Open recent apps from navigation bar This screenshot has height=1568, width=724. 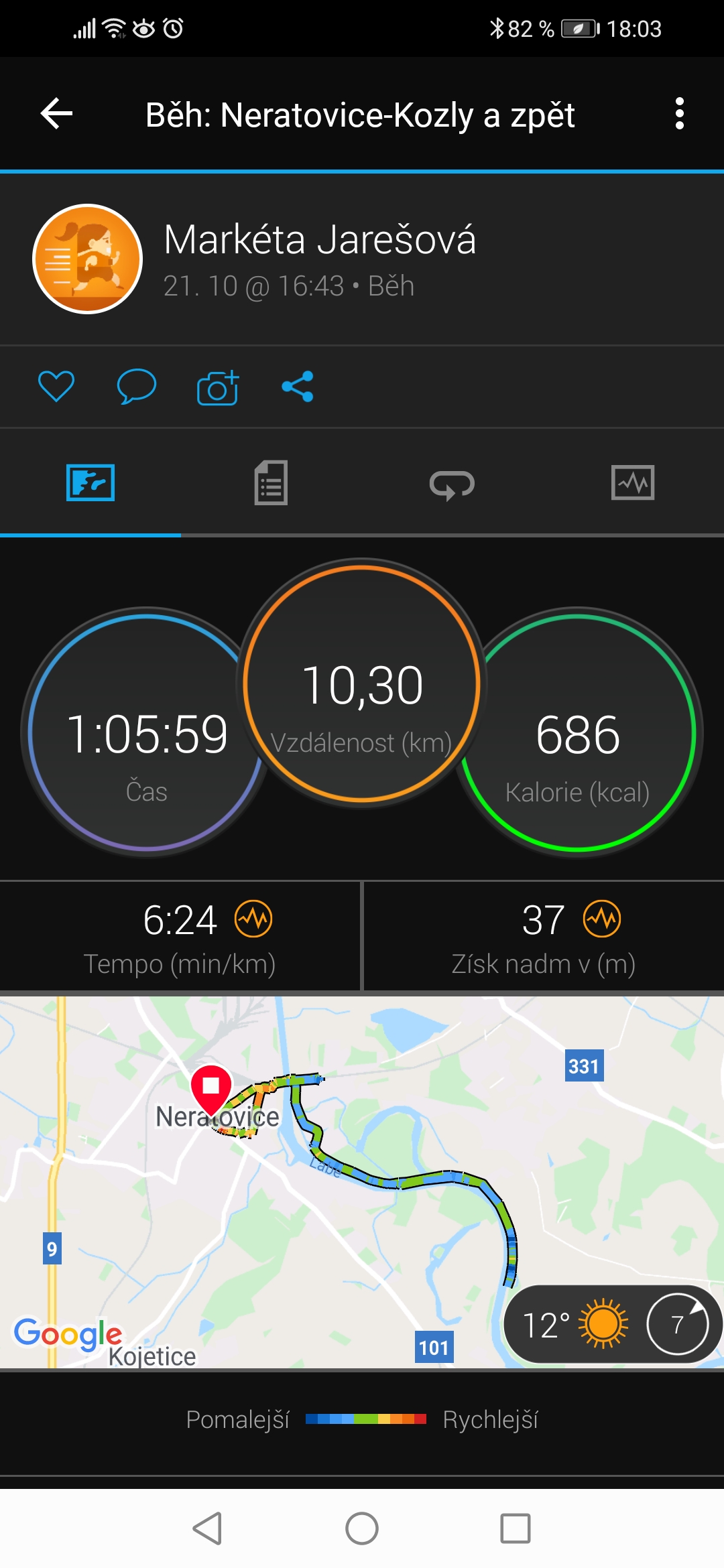click(x=516, y=1528)
